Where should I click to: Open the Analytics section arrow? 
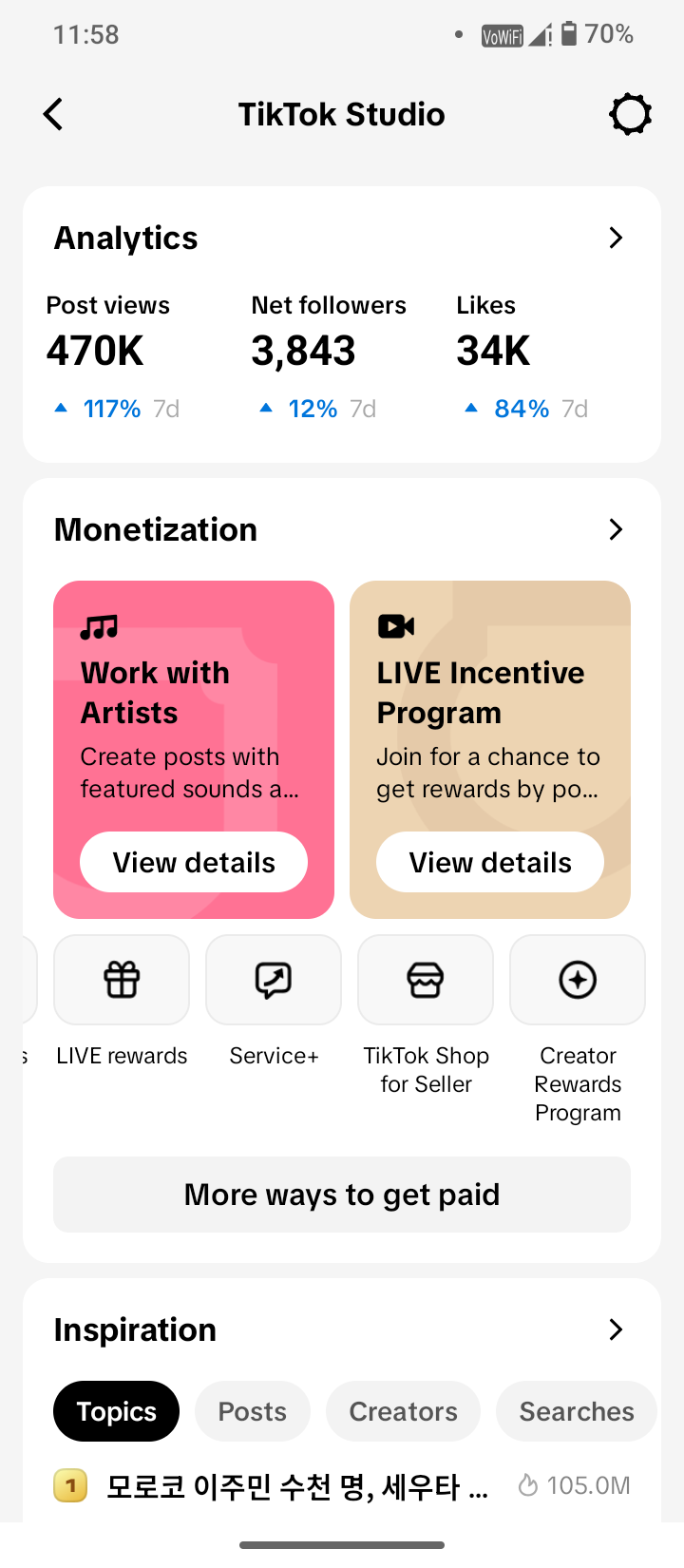(x=616, y=238)
